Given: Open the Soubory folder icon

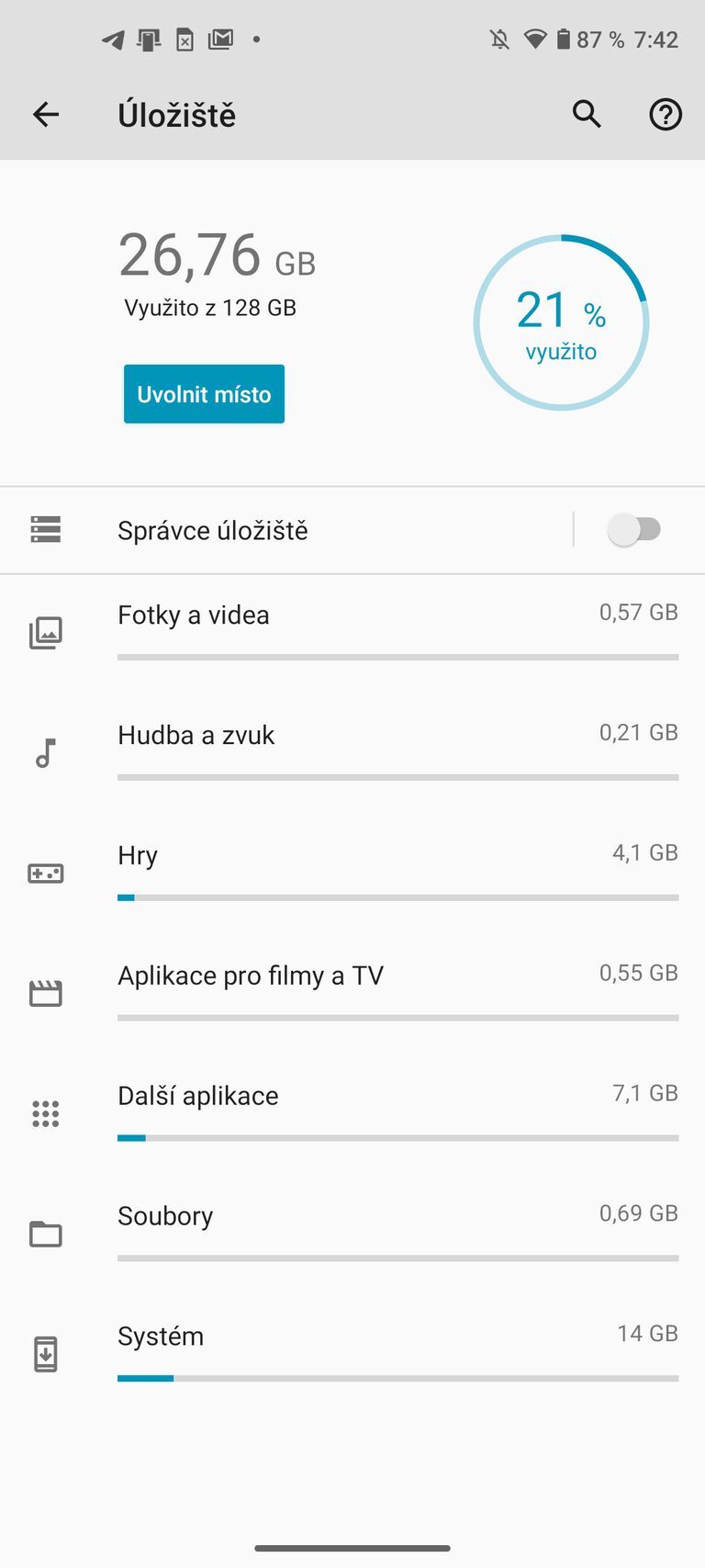Looking at the screenshot, I should pos(46,1233).
